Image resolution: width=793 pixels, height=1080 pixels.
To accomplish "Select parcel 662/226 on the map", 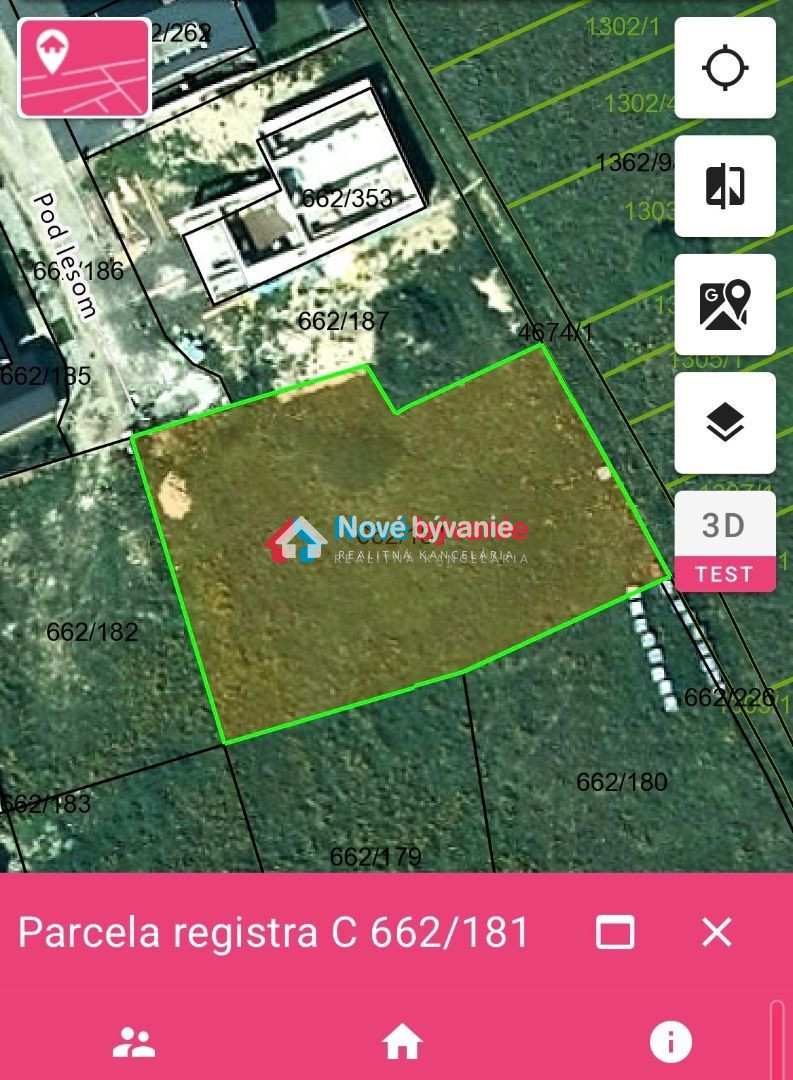I will pos(730,697).
